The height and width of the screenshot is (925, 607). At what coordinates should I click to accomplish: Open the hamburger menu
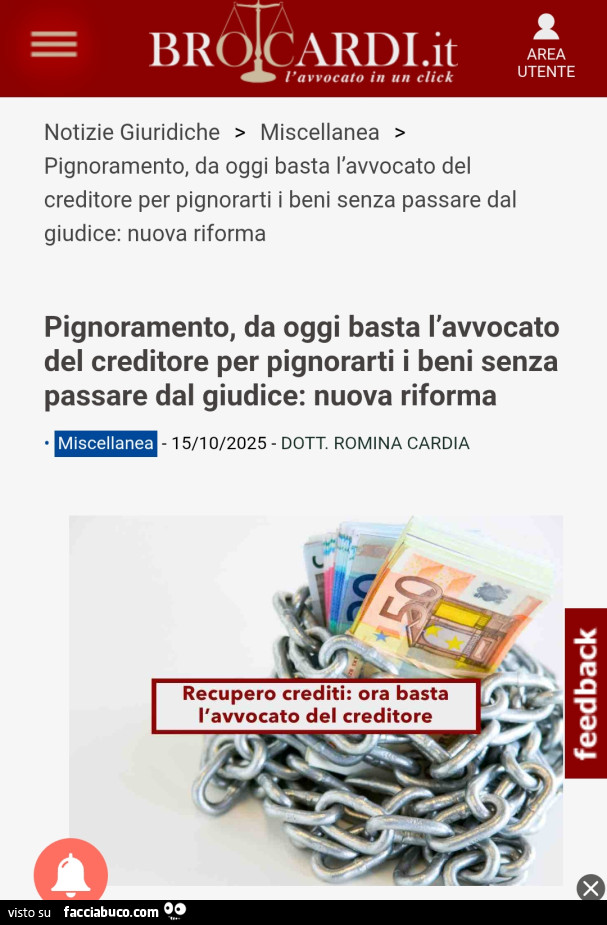[x=54, y=45]
